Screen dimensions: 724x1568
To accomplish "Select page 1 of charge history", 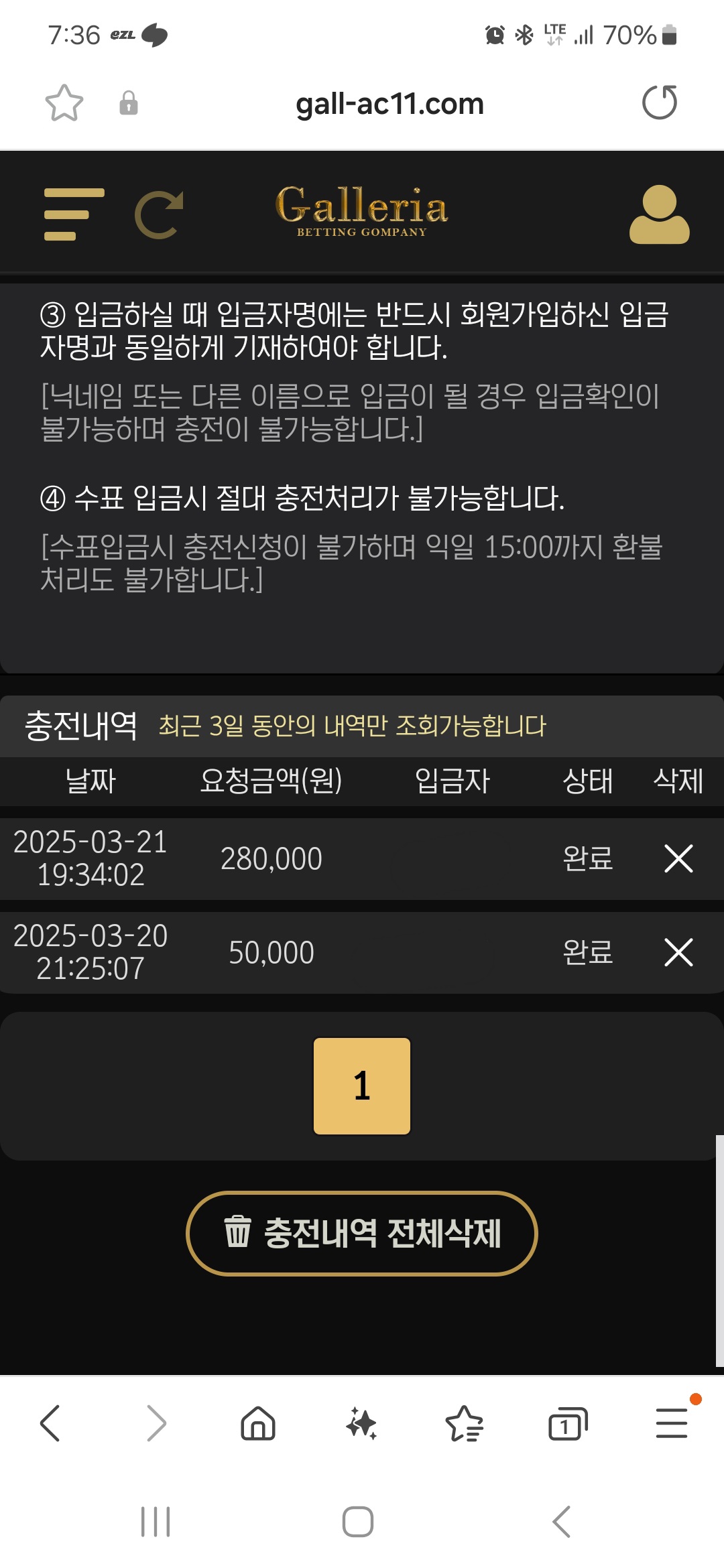I will (x=362, y=1086).
